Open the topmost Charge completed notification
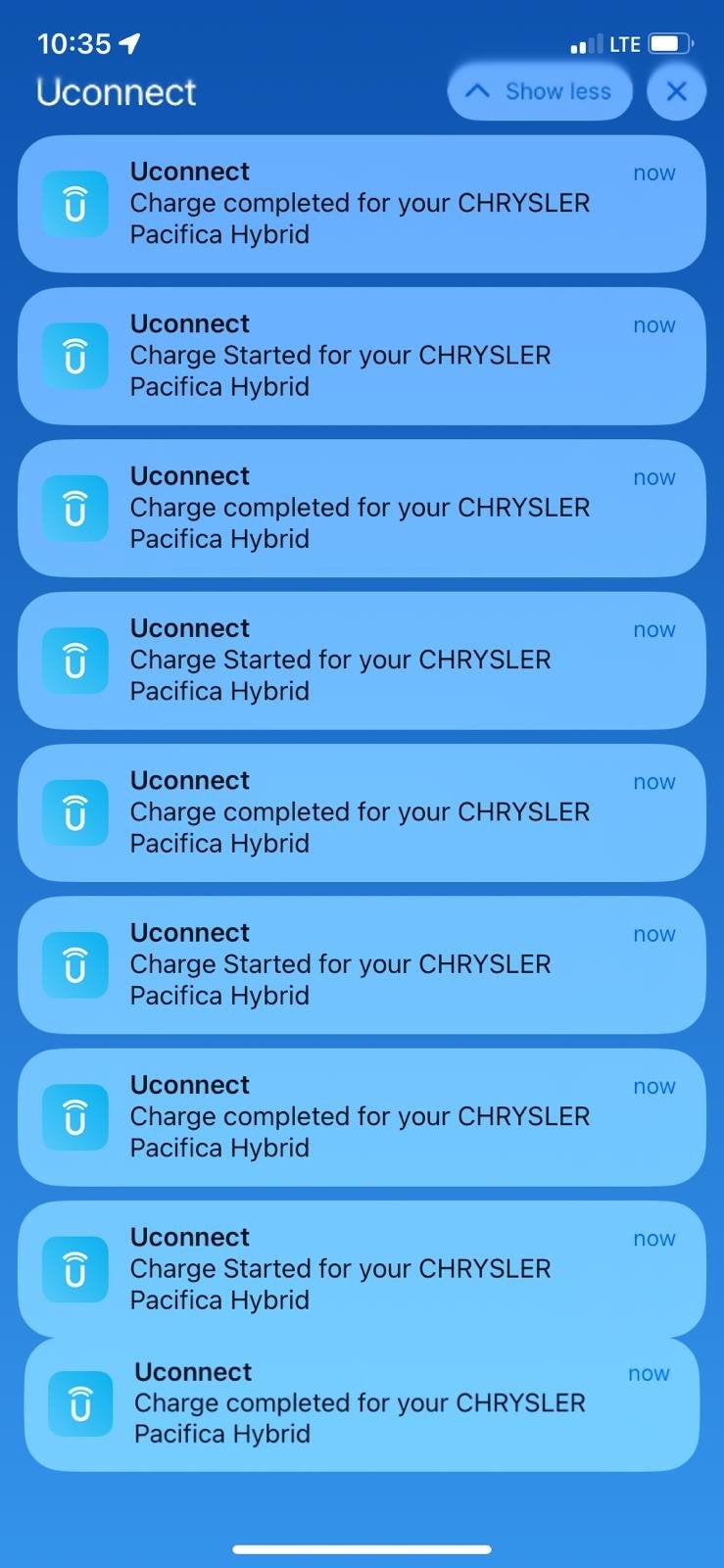The image size is (724, 1568). 362,204
